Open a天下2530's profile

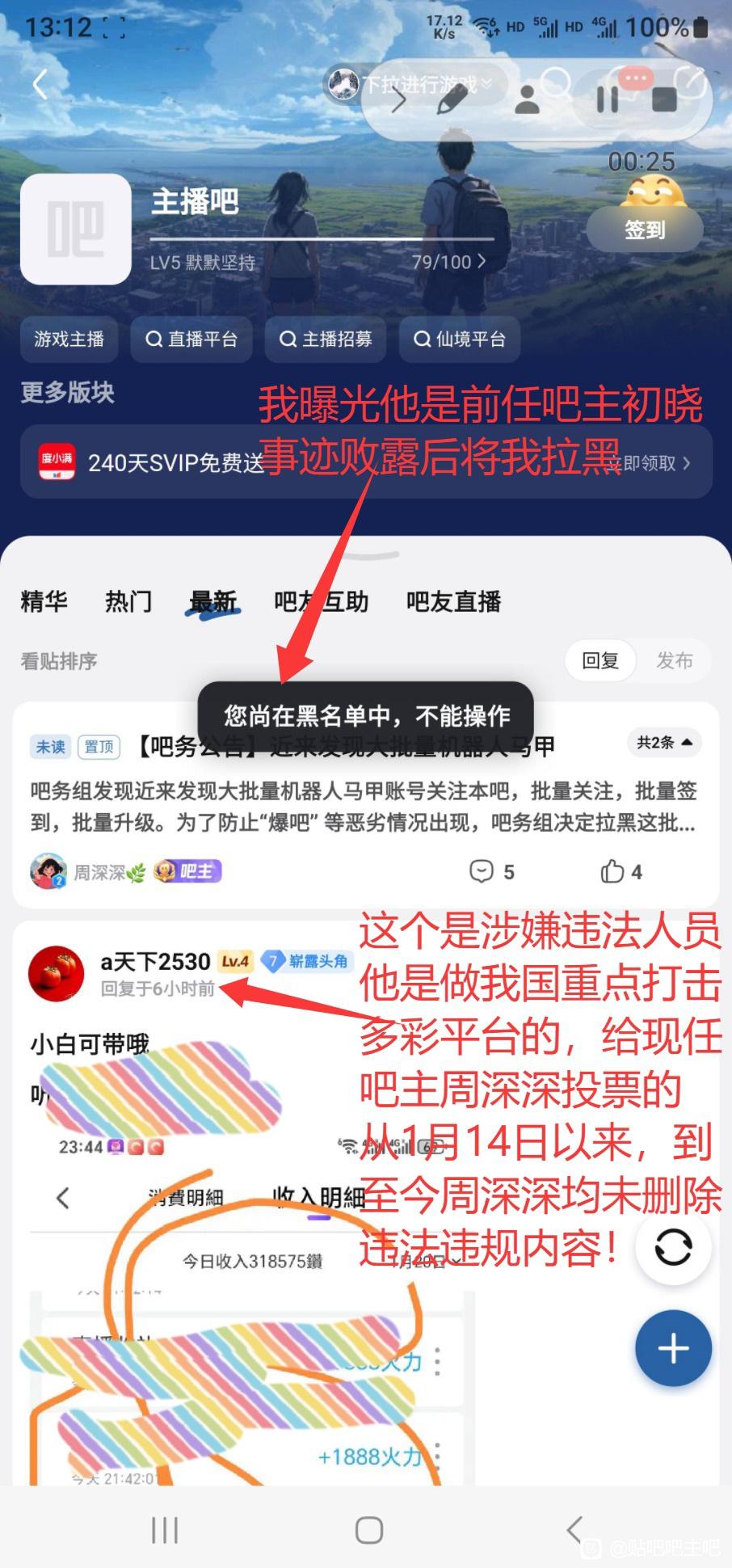tap(57, 974)
